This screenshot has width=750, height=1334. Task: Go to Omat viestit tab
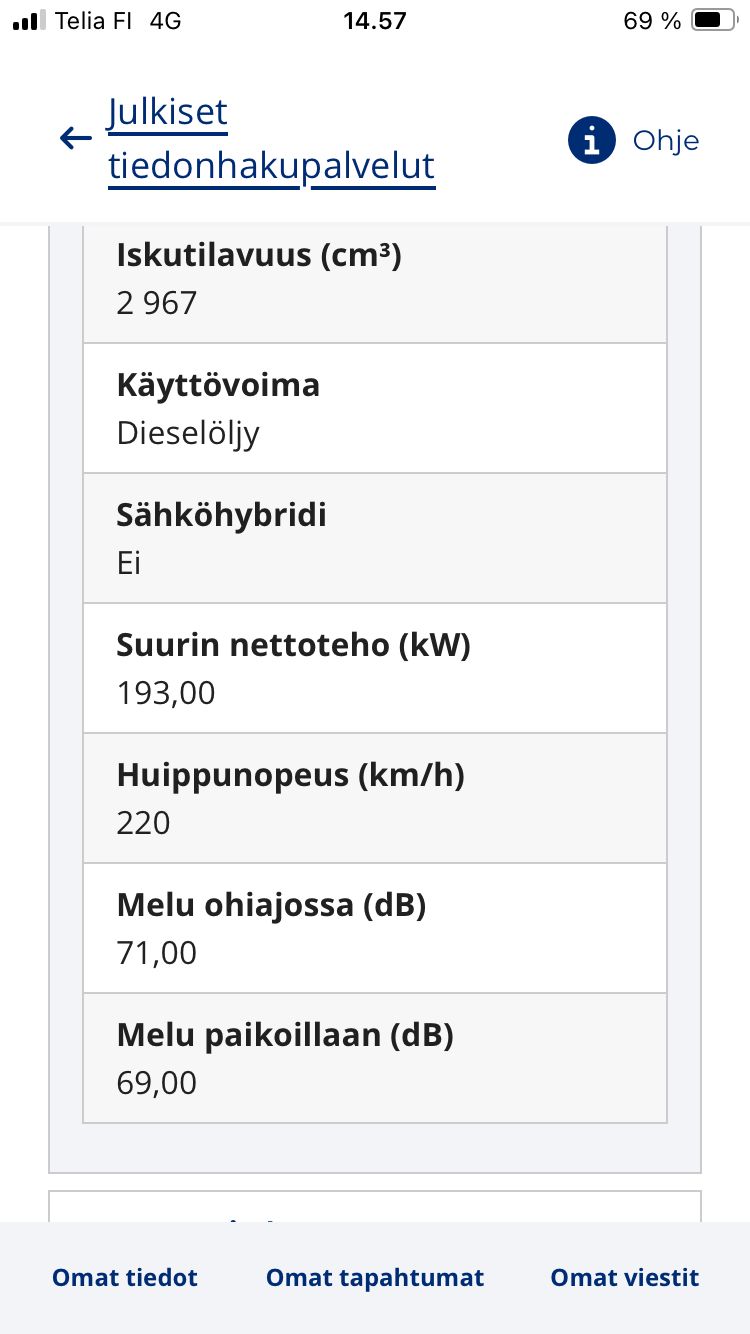[625, 1277]
